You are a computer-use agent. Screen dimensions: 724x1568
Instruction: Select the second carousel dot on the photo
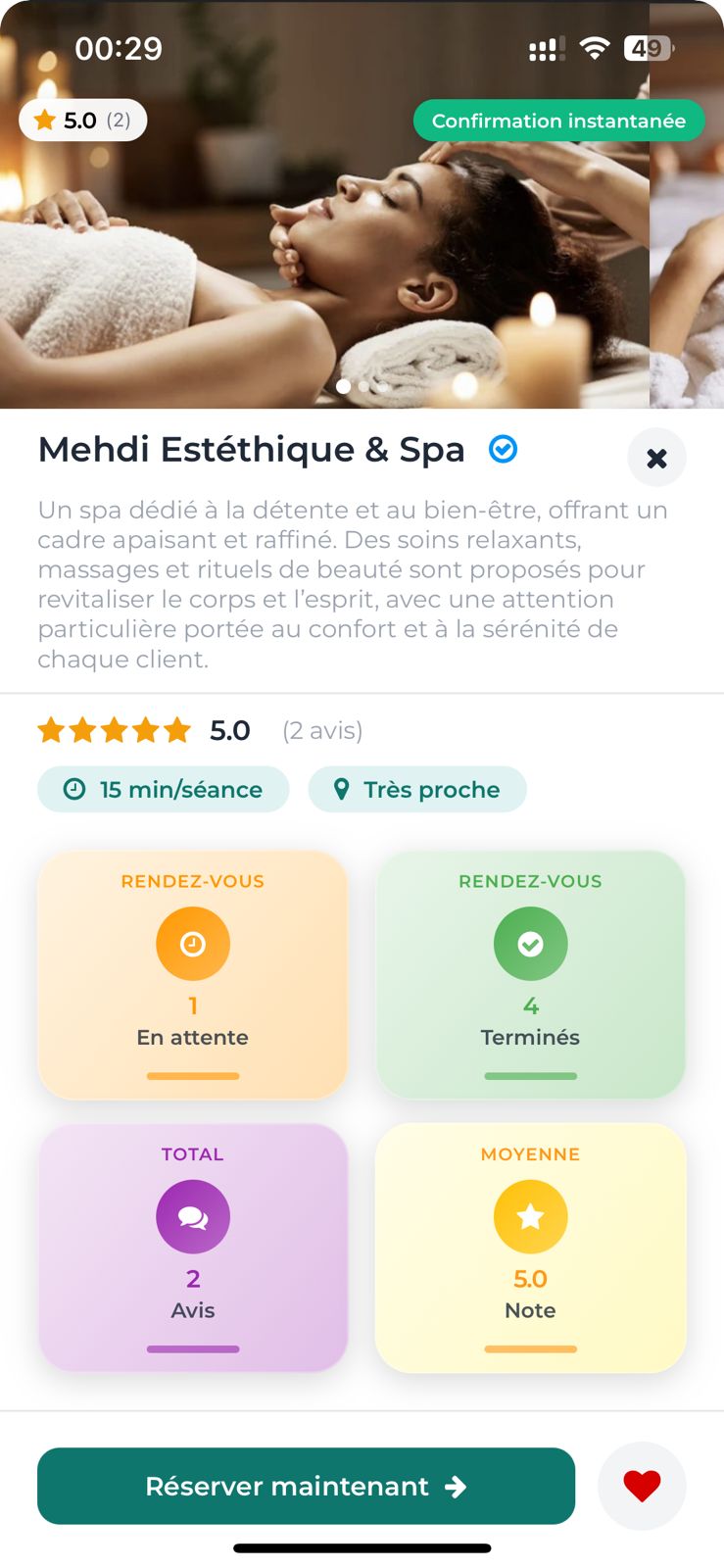point(363,386)
